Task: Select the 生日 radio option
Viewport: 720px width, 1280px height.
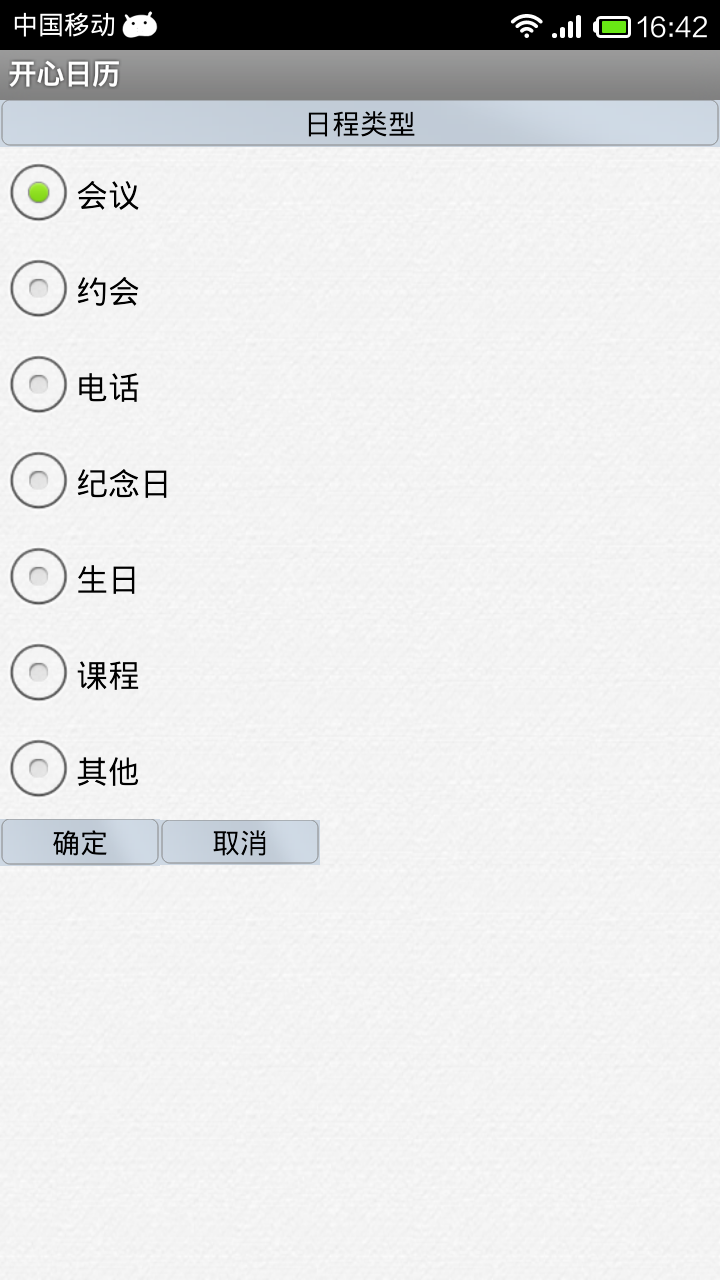Action: (75, 577)
